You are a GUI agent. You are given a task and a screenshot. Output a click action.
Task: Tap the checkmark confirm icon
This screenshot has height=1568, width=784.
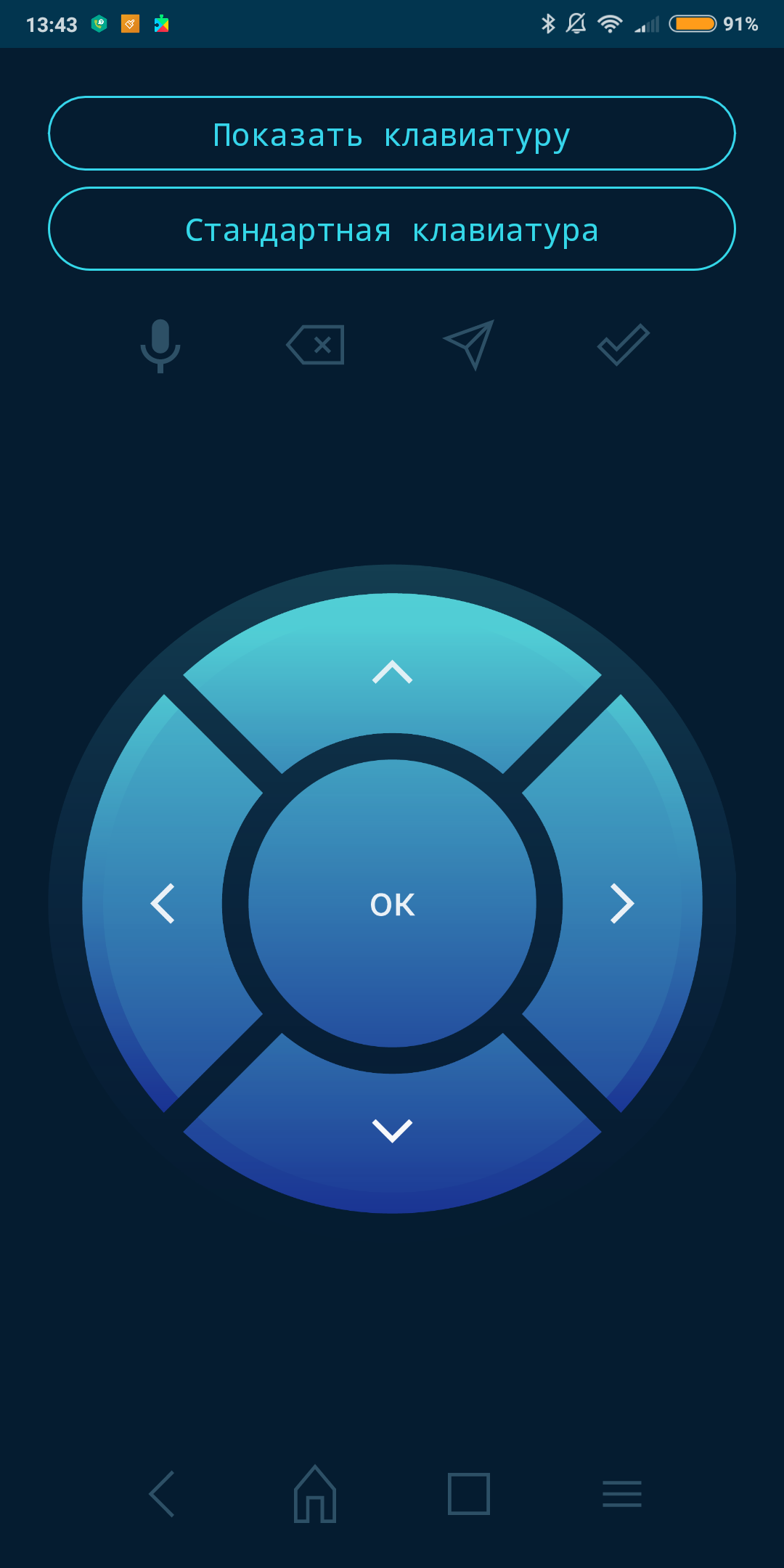[623, 345]
